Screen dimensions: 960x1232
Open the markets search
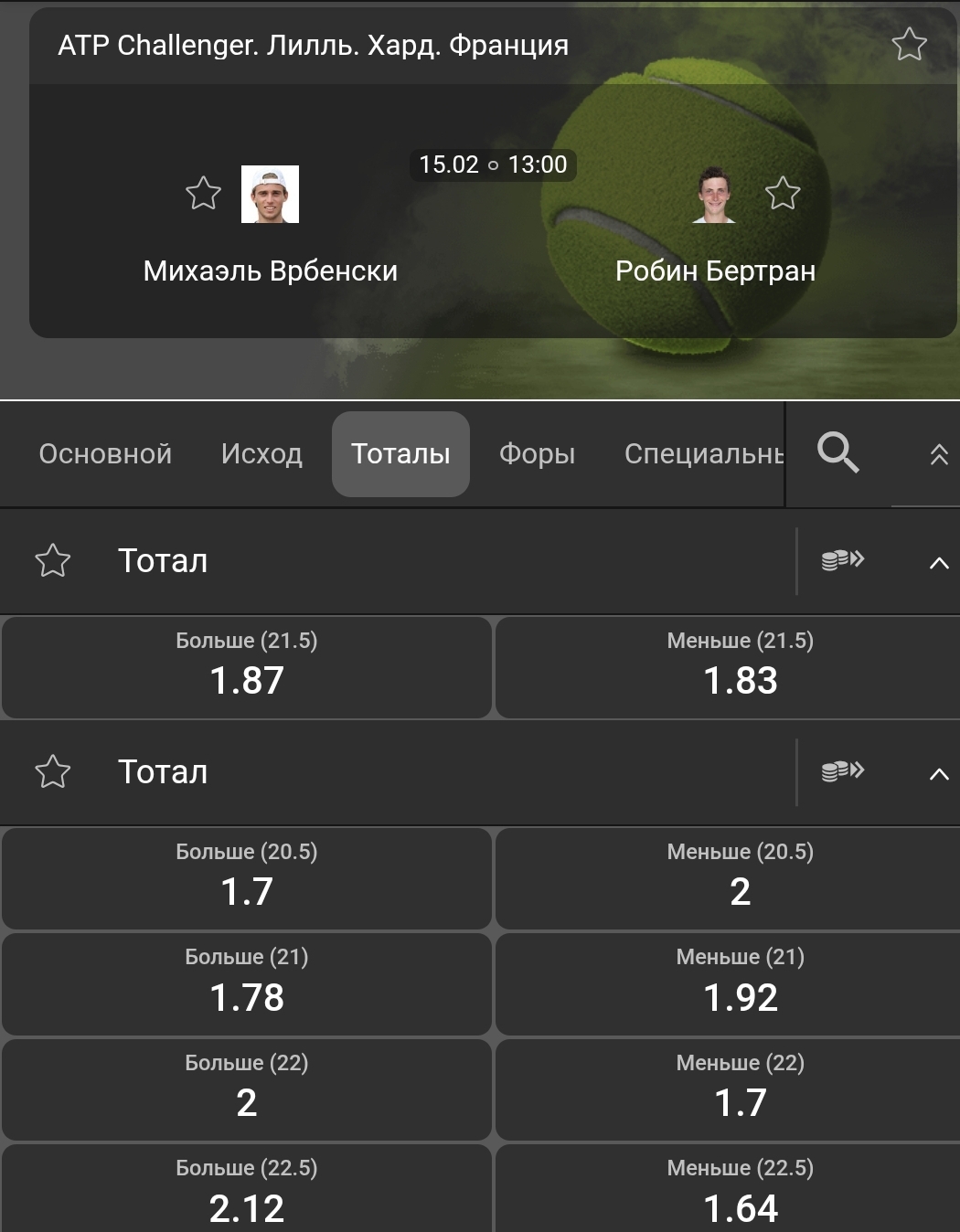[837, 452]
